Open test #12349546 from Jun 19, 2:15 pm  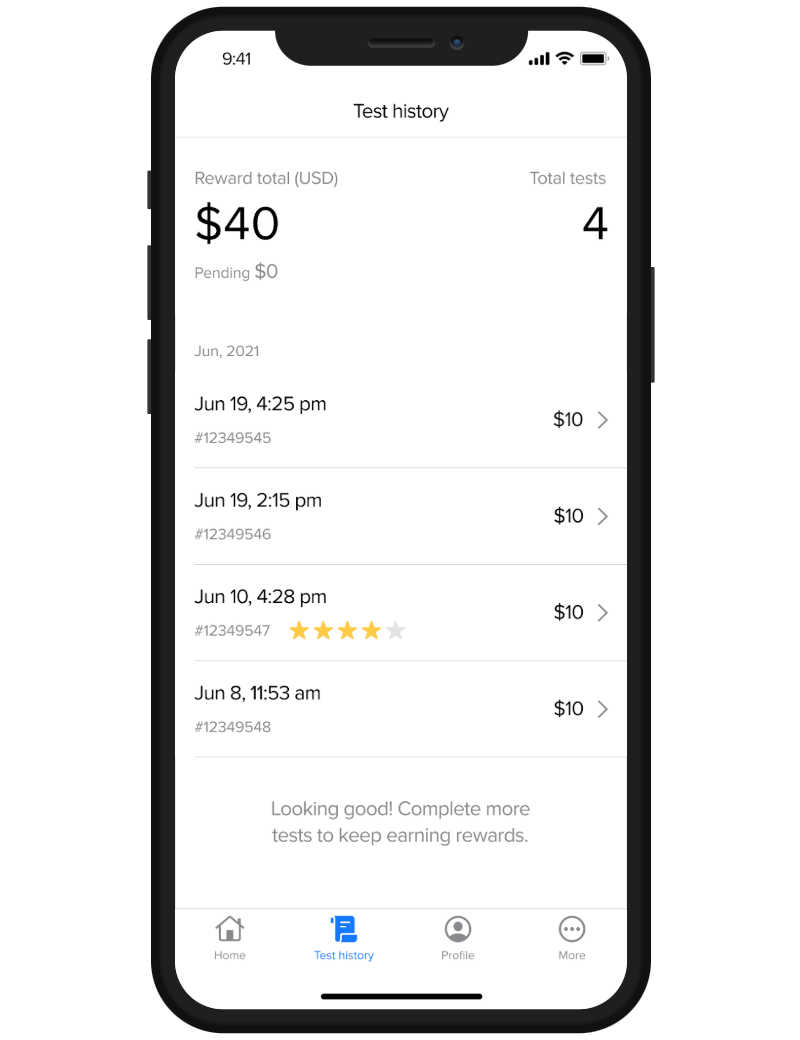pos(400,516)
